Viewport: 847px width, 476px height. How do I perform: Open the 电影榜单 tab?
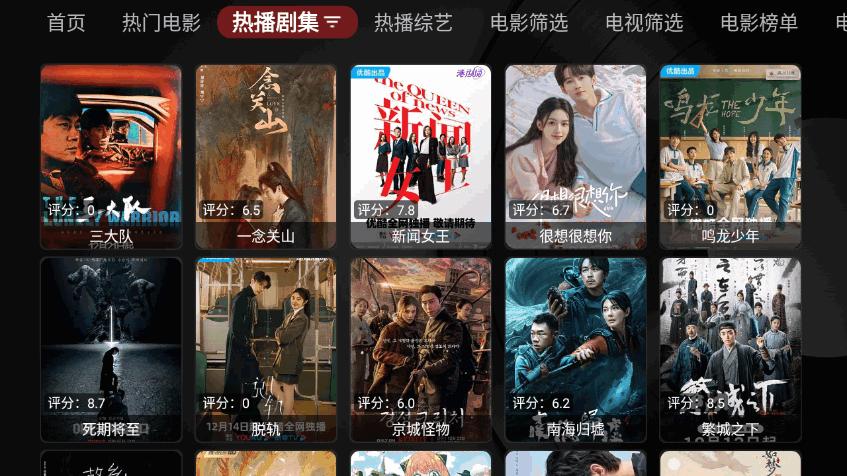(x=759, y=23)
